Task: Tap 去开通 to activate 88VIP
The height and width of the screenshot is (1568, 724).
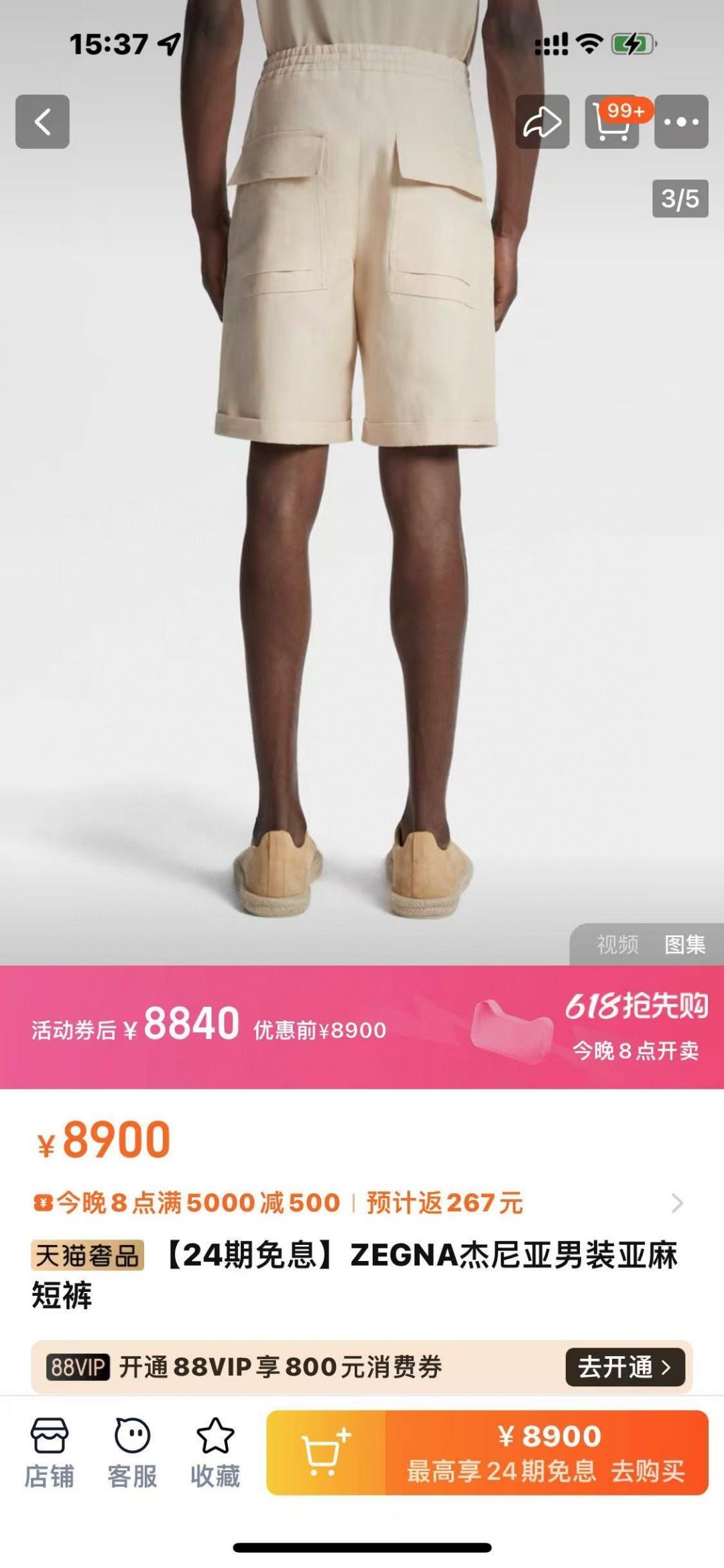Action: coord(625,1366)
